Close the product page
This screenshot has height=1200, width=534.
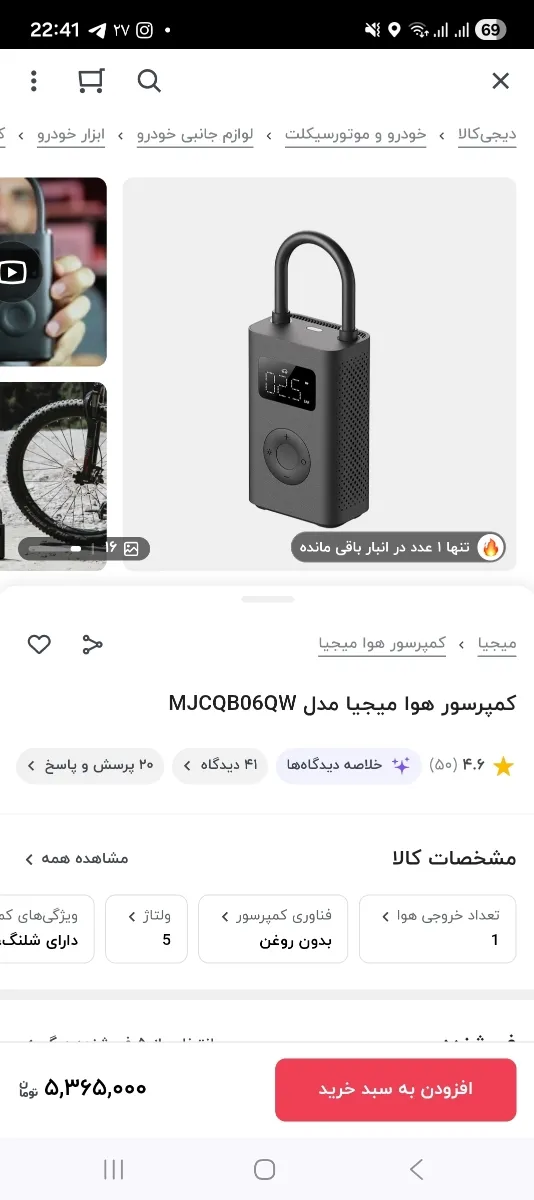(x=500, y=81)
